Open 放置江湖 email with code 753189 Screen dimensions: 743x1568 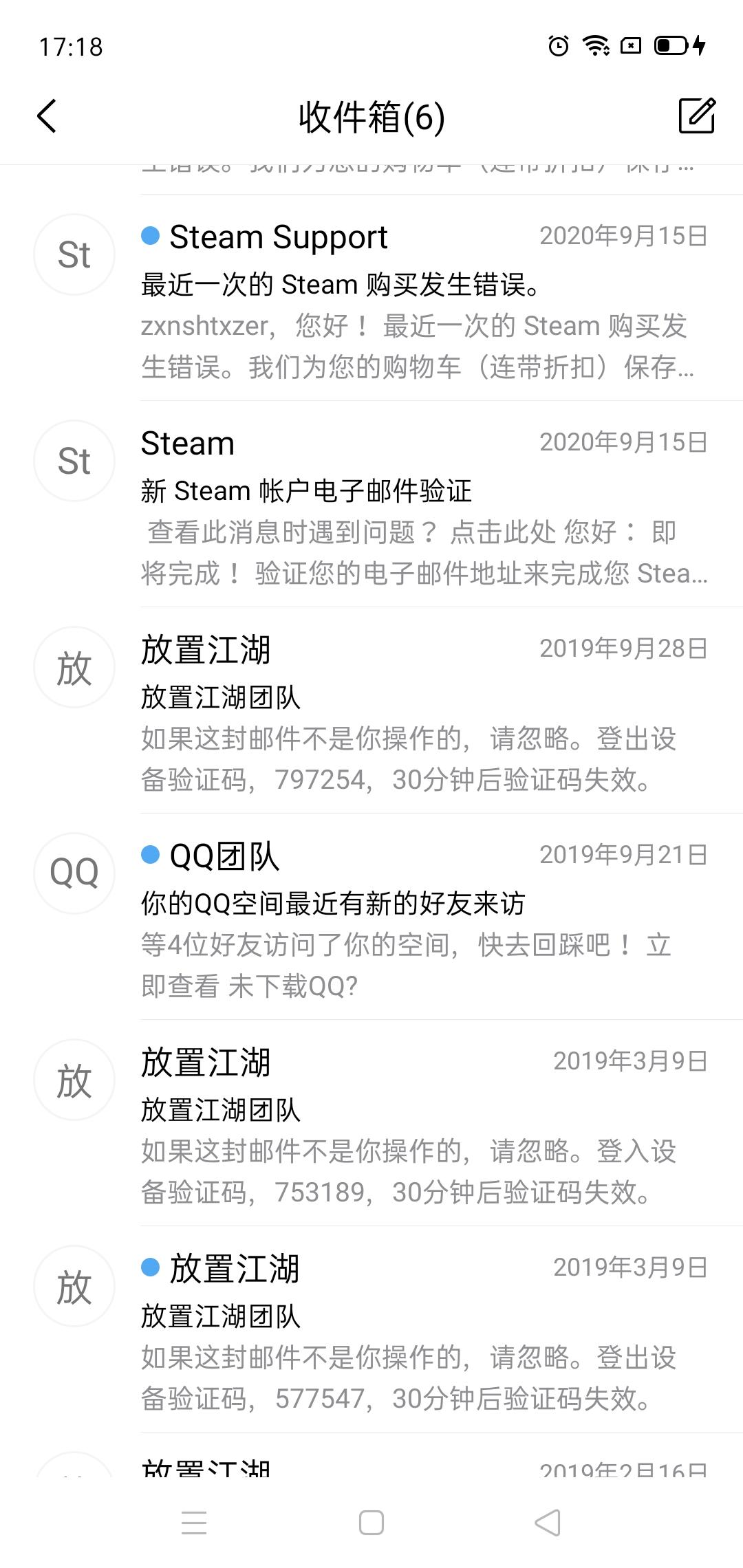point(371,1123)
